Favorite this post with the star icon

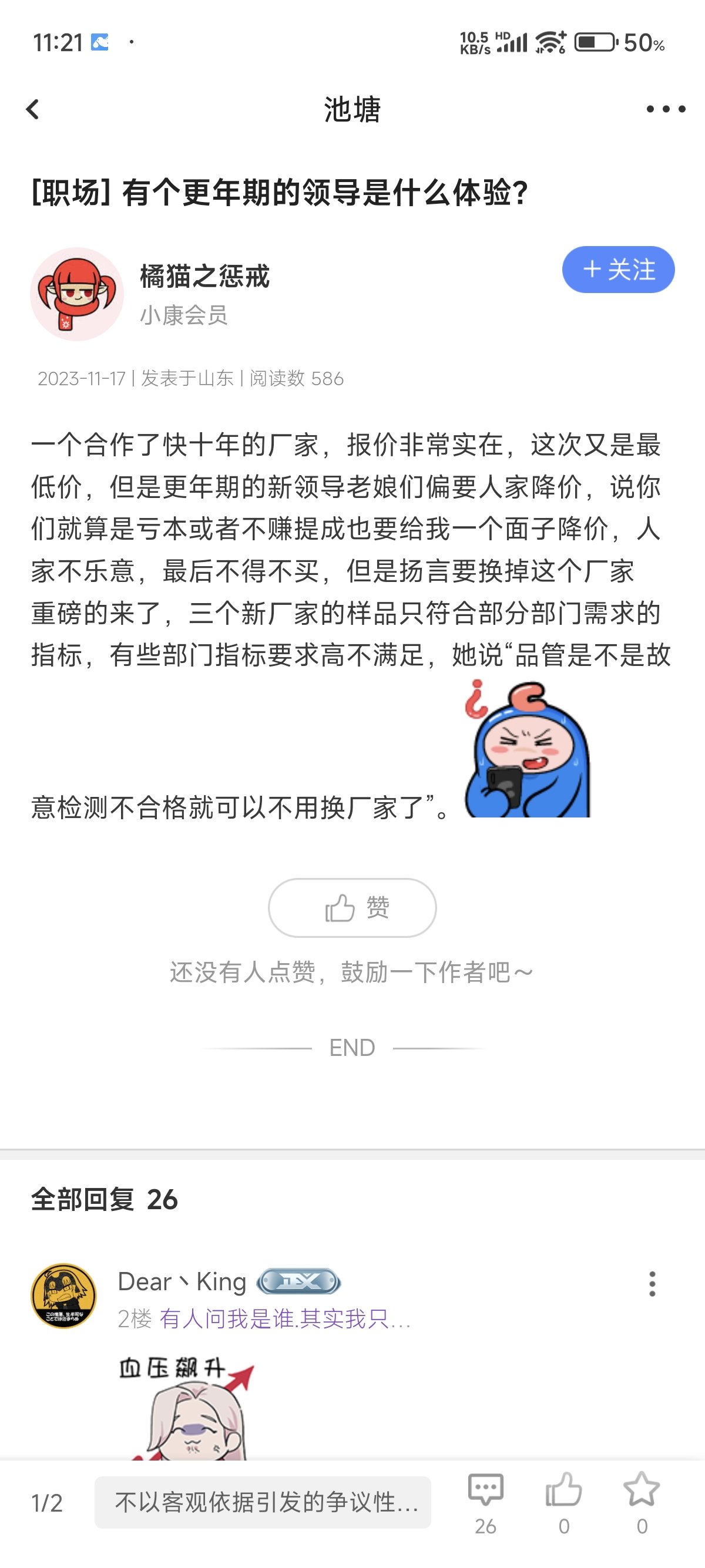point(642,1503)
